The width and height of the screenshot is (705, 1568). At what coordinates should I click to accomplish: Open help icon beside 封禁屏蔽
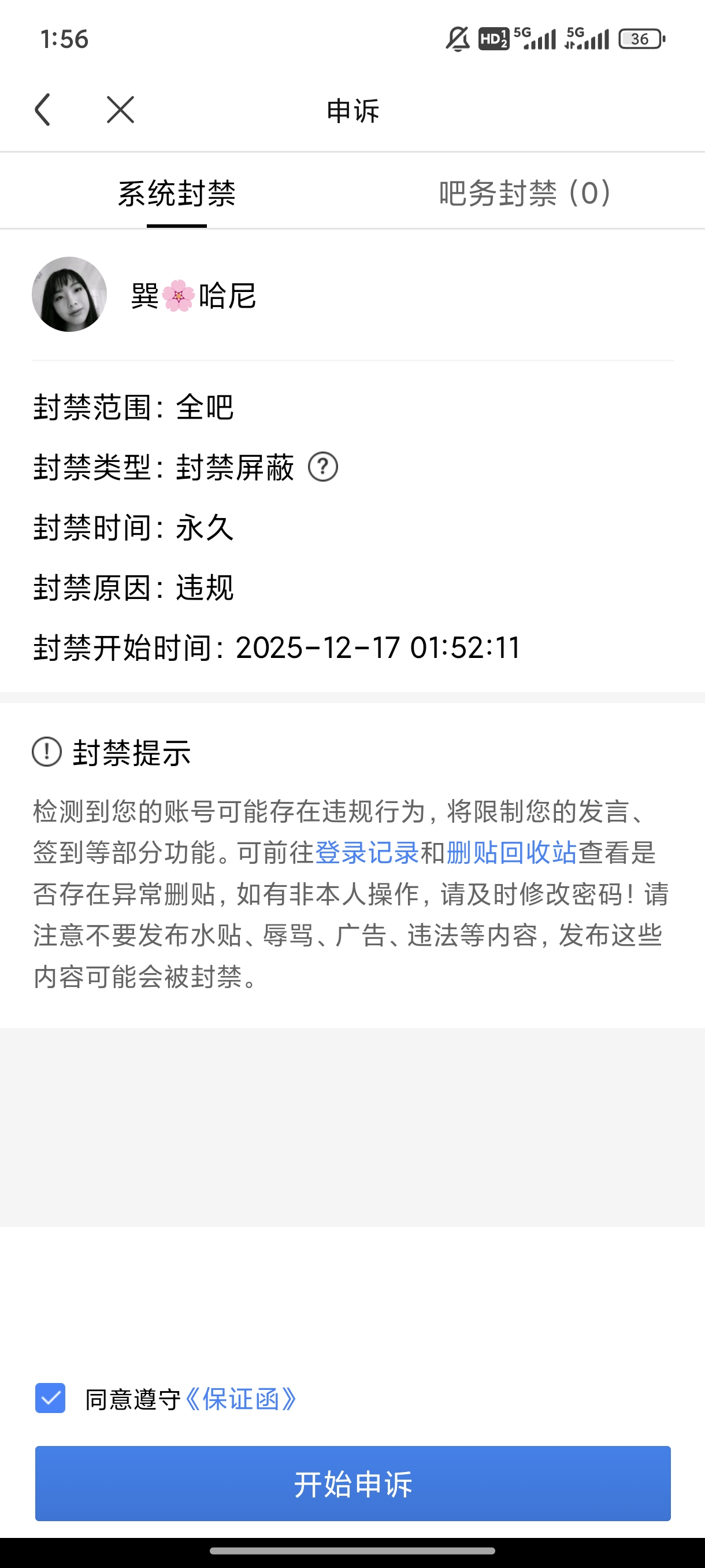click(x=323, y=468)
